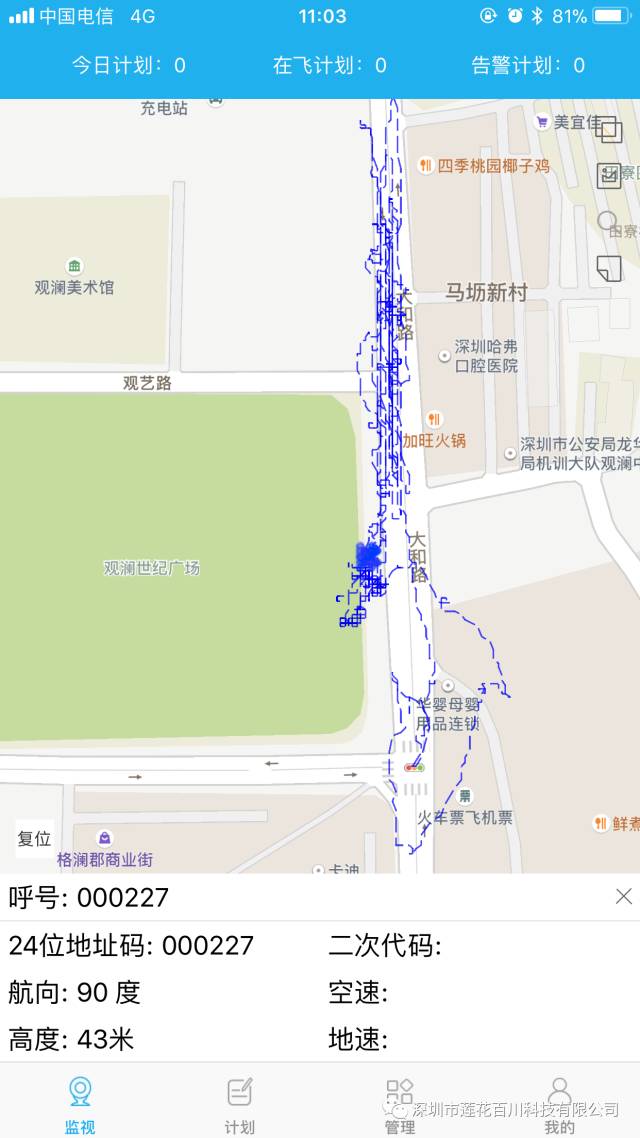Open the 计划 tab
This screenshot has height=1138, width=640.
239,1104
